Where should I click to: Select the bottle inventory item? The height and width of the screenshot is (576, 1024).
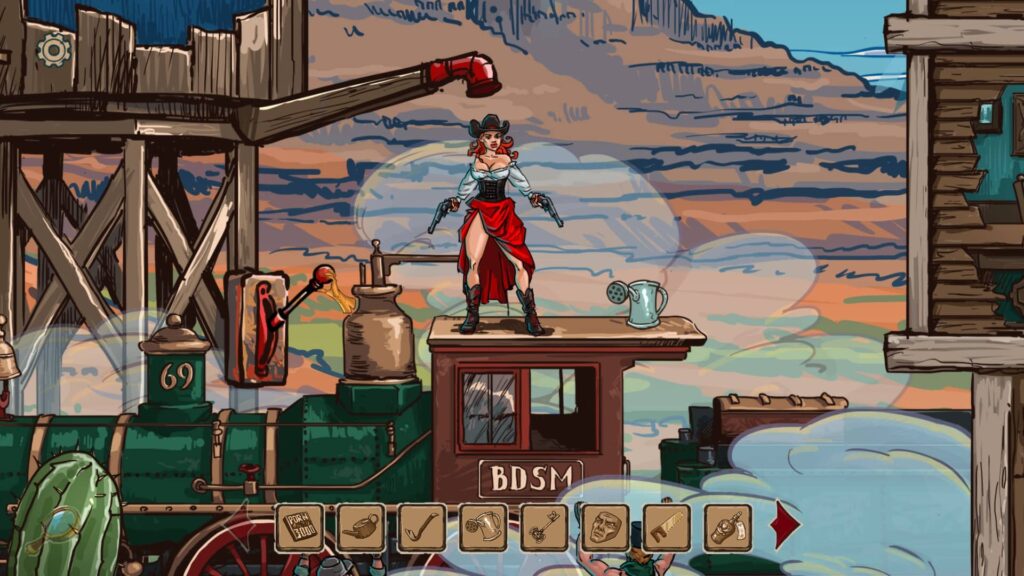[x=727, y=527]
